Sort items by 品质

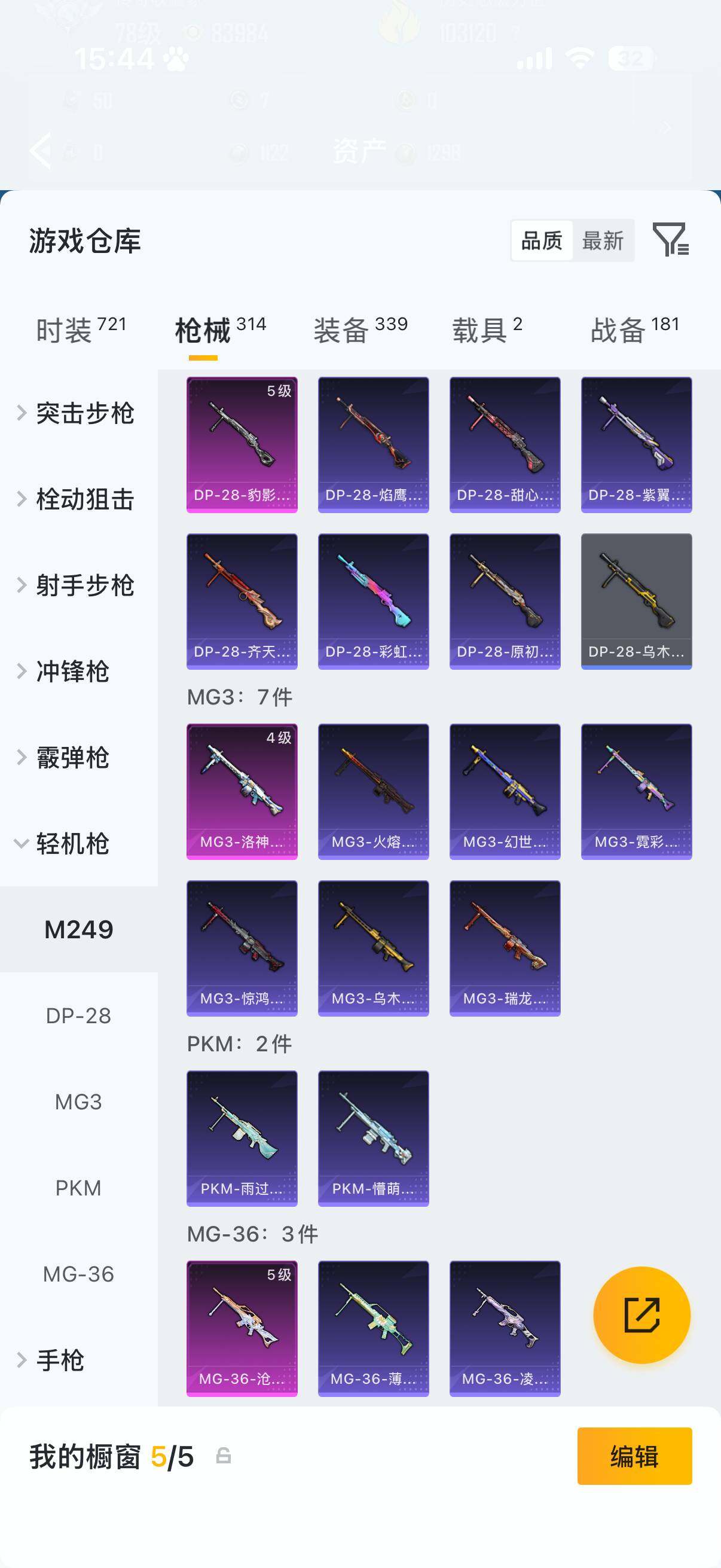[x=542, y=241]
